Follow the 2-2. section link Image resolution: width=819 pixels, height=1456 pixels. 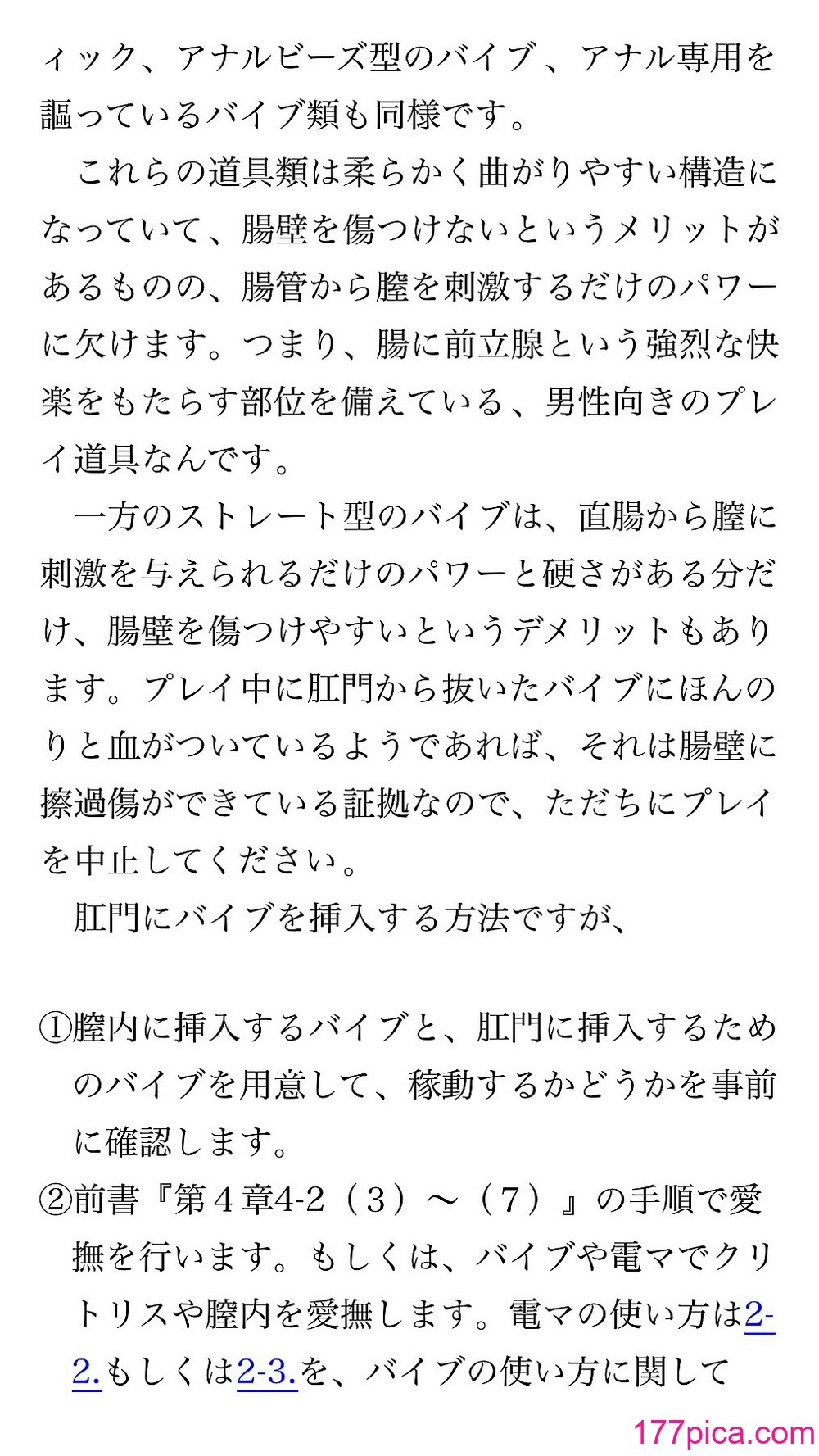(x=759, y=1313)
